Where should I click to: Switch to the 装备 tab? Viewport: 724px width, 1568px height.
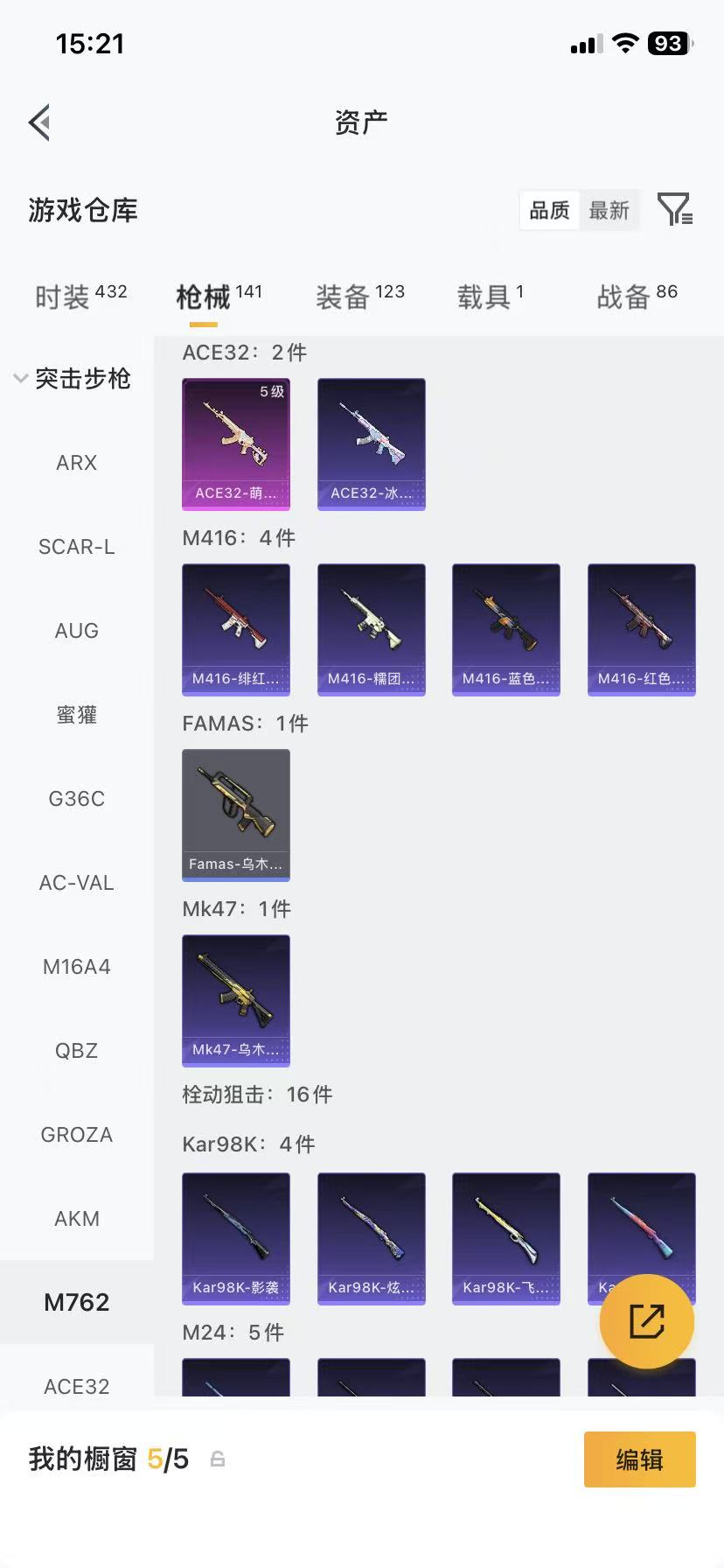(359, 297)
